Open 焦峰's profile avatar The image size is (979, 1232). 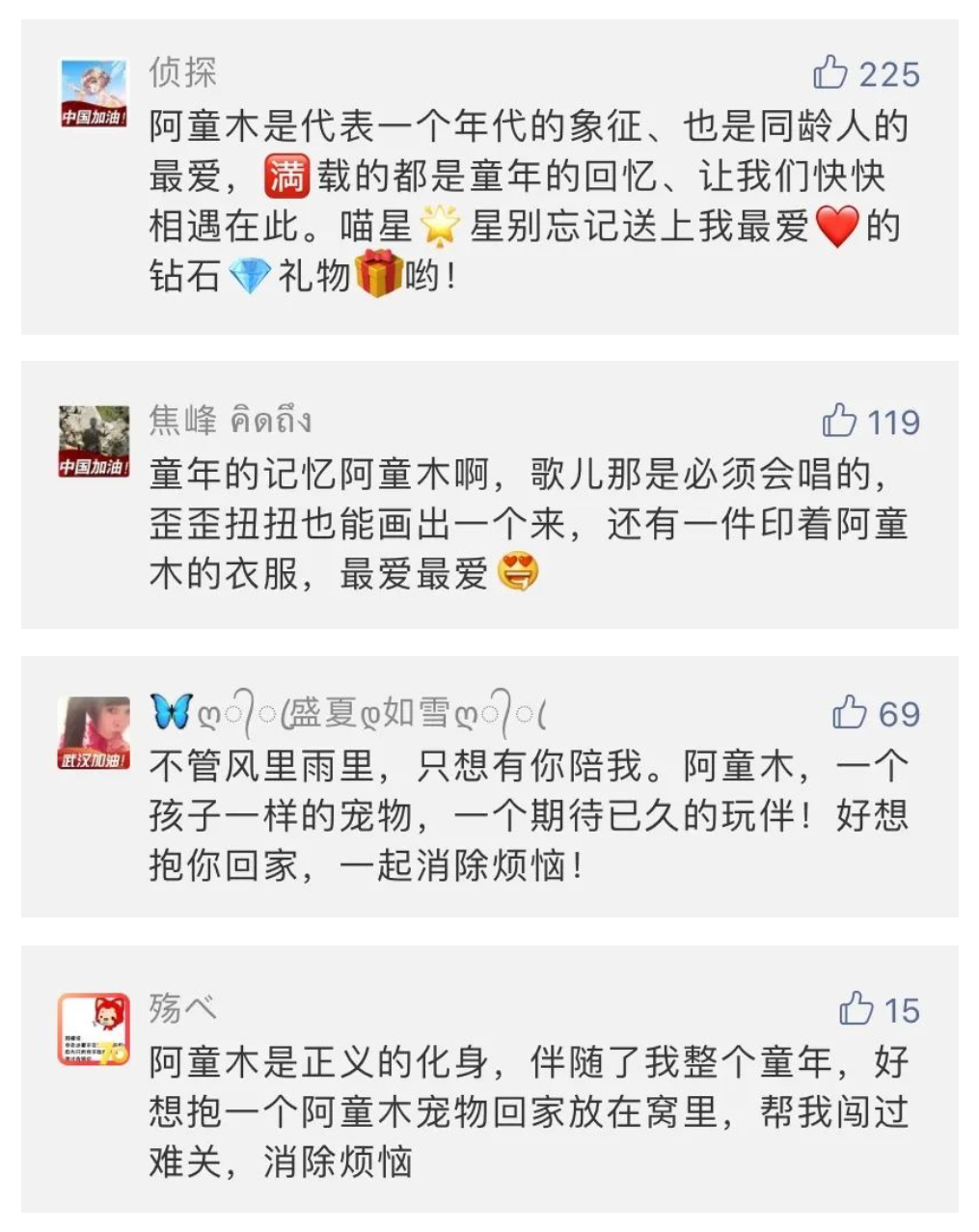[x=95, y=441]
